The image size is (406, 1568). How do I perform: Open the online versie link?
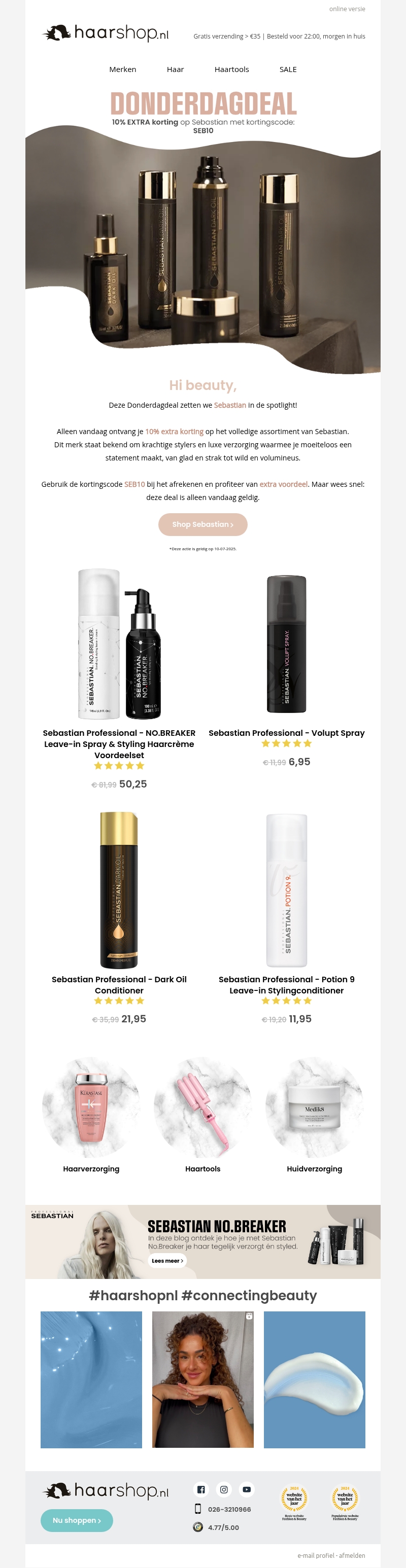(347, 9)
